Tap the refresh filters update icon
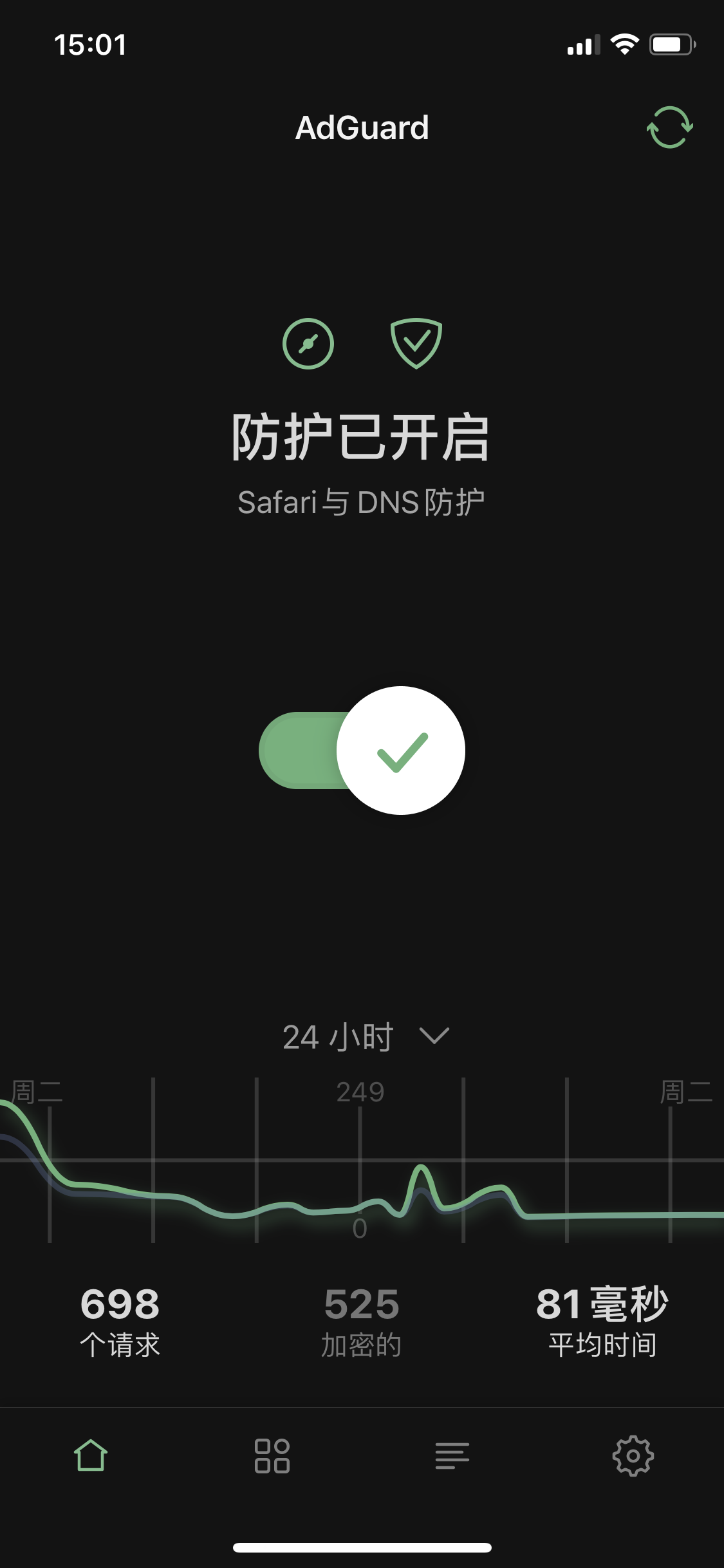724x1568 pixels. (x=669, y=127)
